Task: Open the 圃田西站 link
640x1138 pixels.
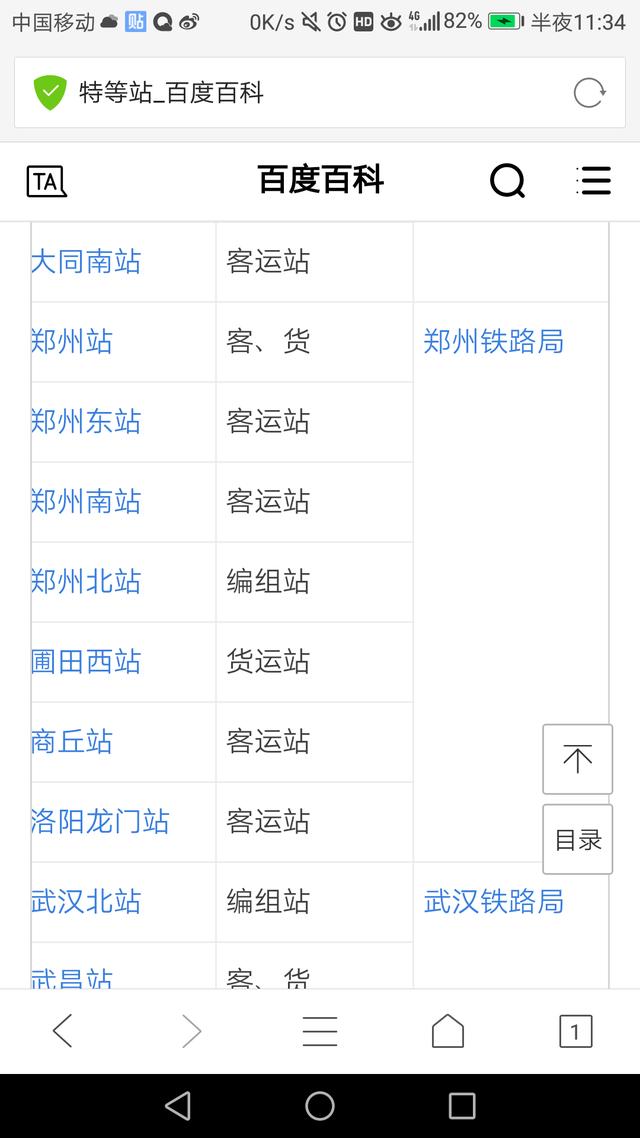Action: pos(86,661)
